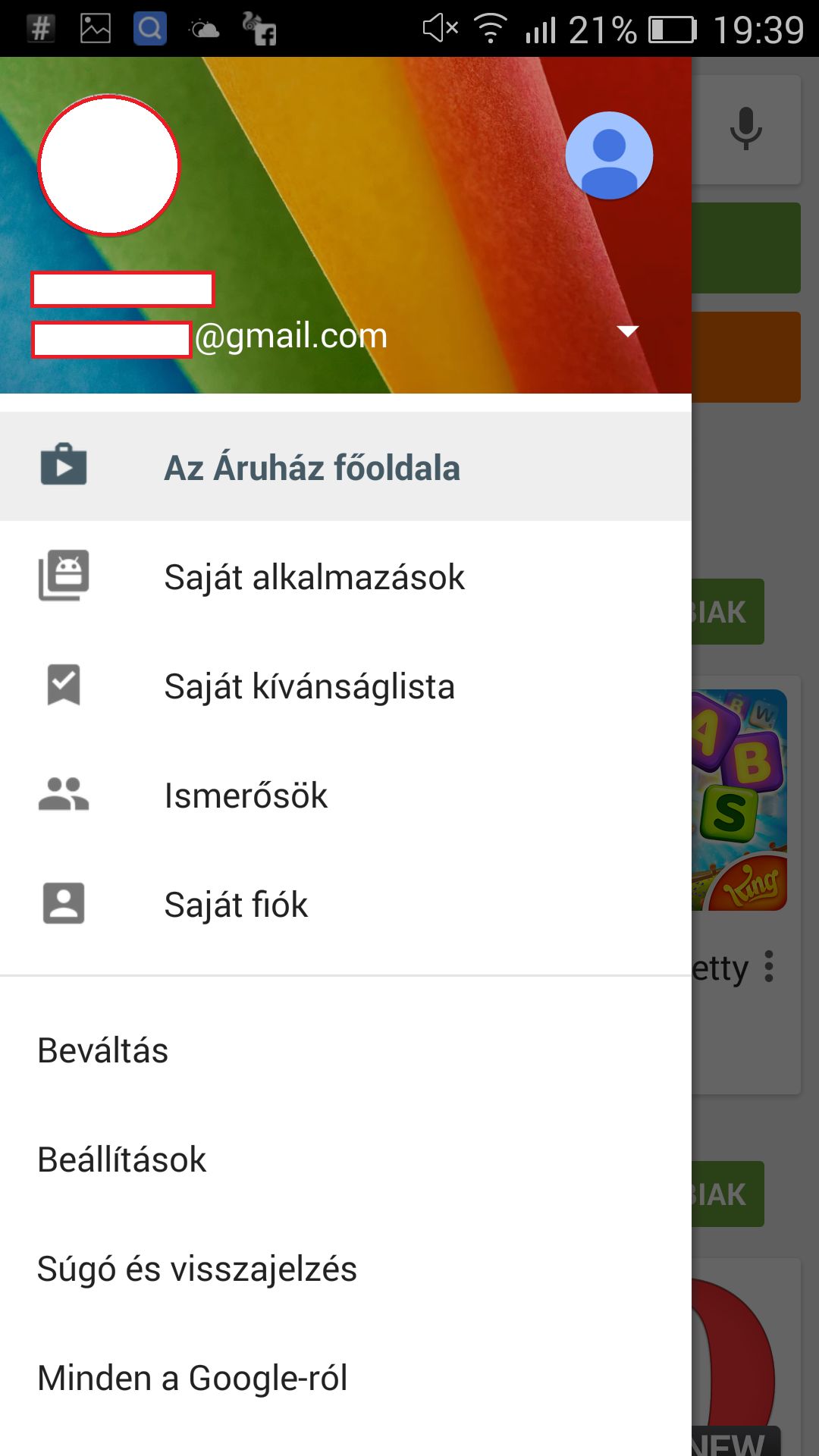Open Saját fiók
Screen dimensions: 819x1456
click(346, 904)
